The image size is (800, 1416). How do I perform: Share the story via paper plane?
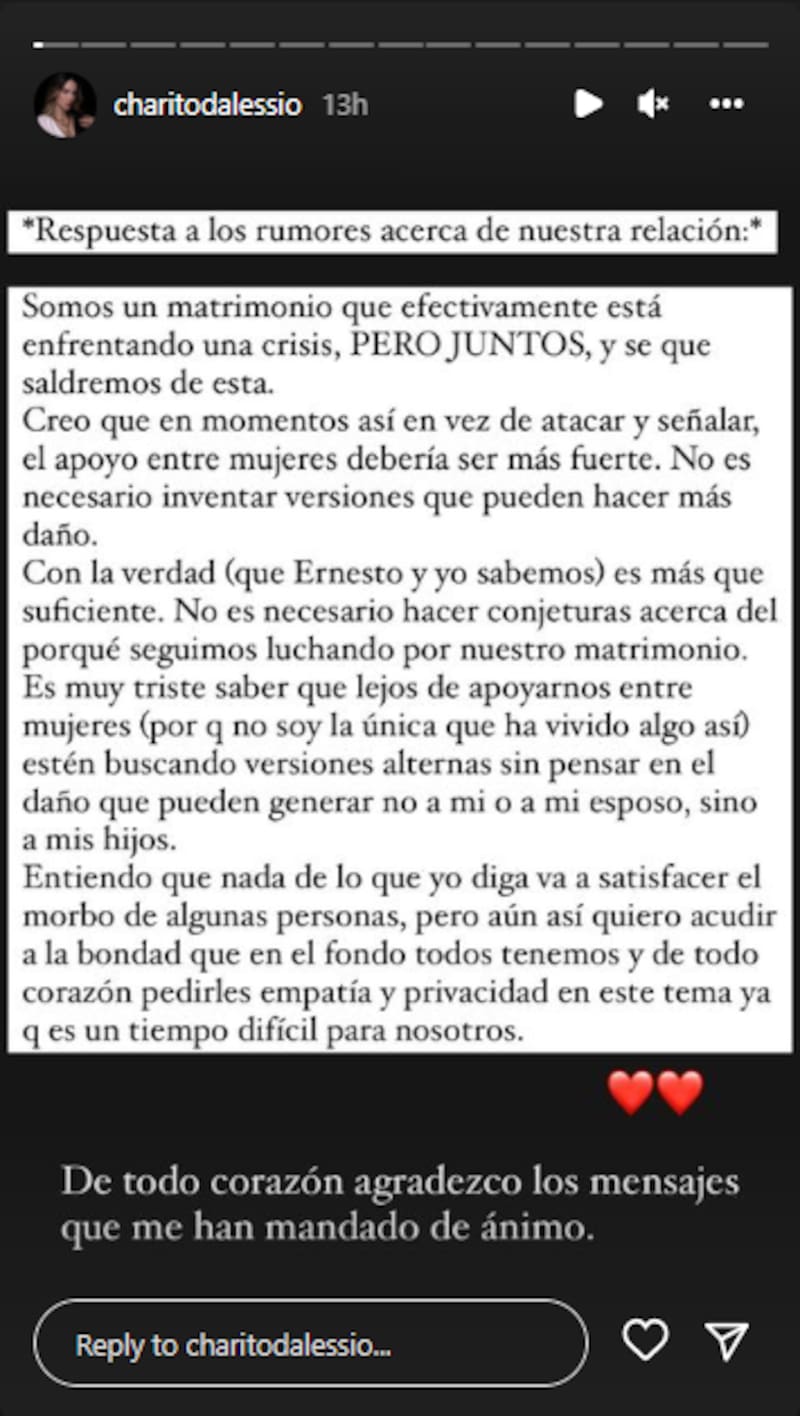tap(726, 1340)
